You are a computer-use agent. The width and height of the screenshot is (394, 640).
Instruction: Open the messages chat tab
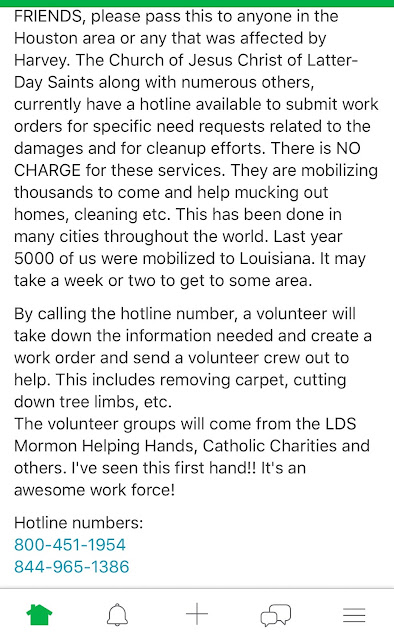click(x=276, y=615)
